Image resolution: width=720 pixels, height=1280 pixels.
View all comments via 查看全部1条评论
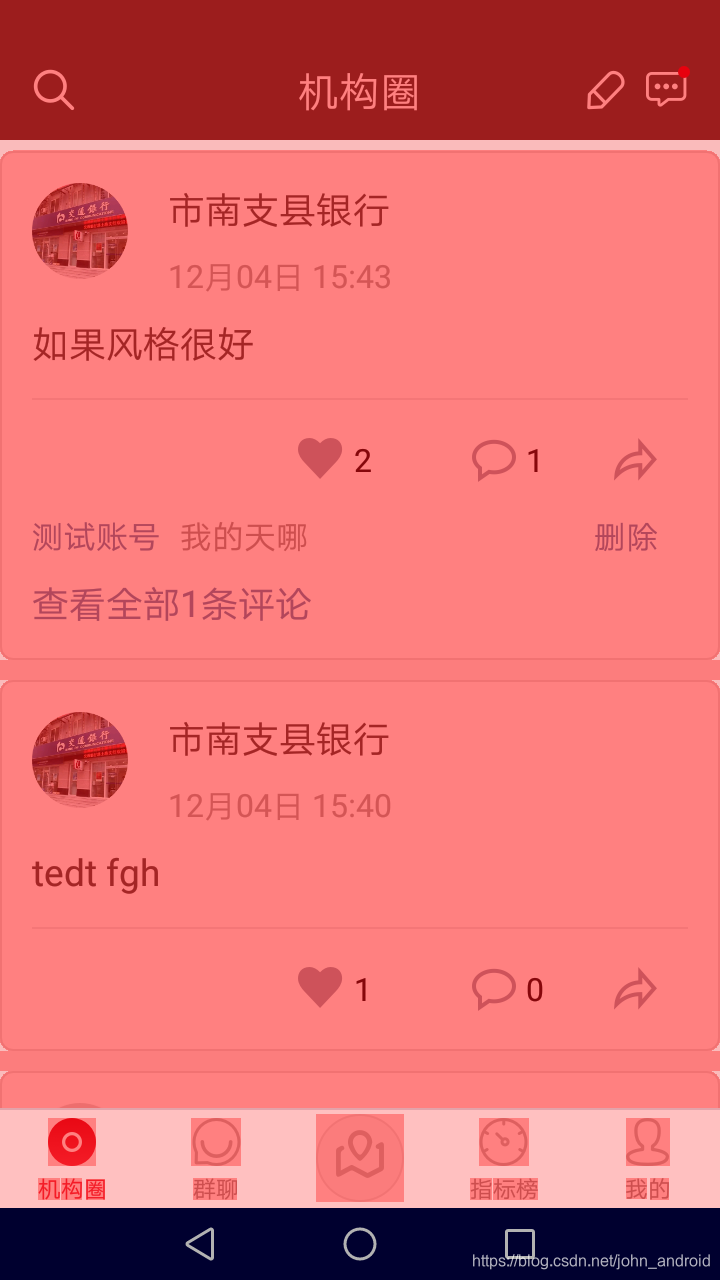pos(172,605)
